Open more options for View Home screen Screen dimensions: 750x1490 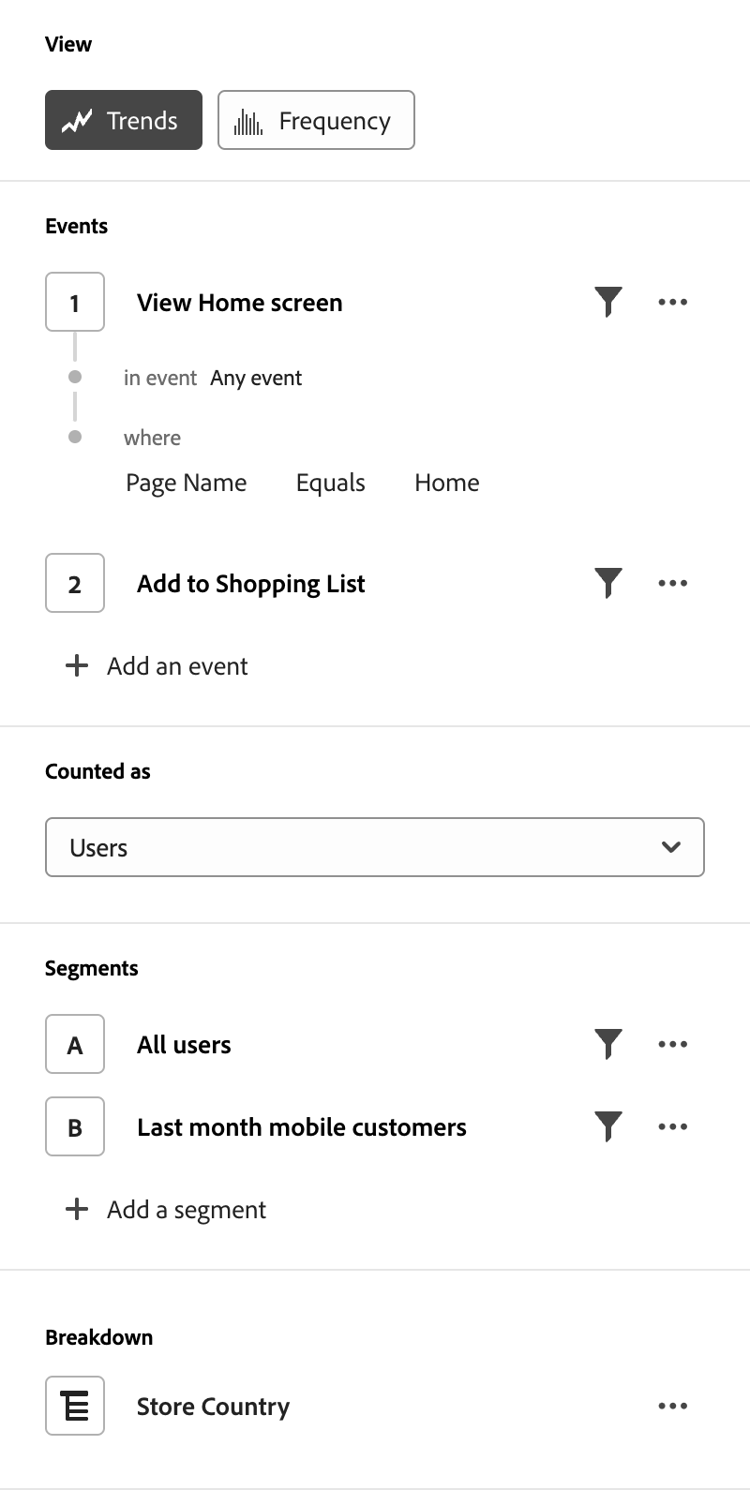[x=673, y=302]
